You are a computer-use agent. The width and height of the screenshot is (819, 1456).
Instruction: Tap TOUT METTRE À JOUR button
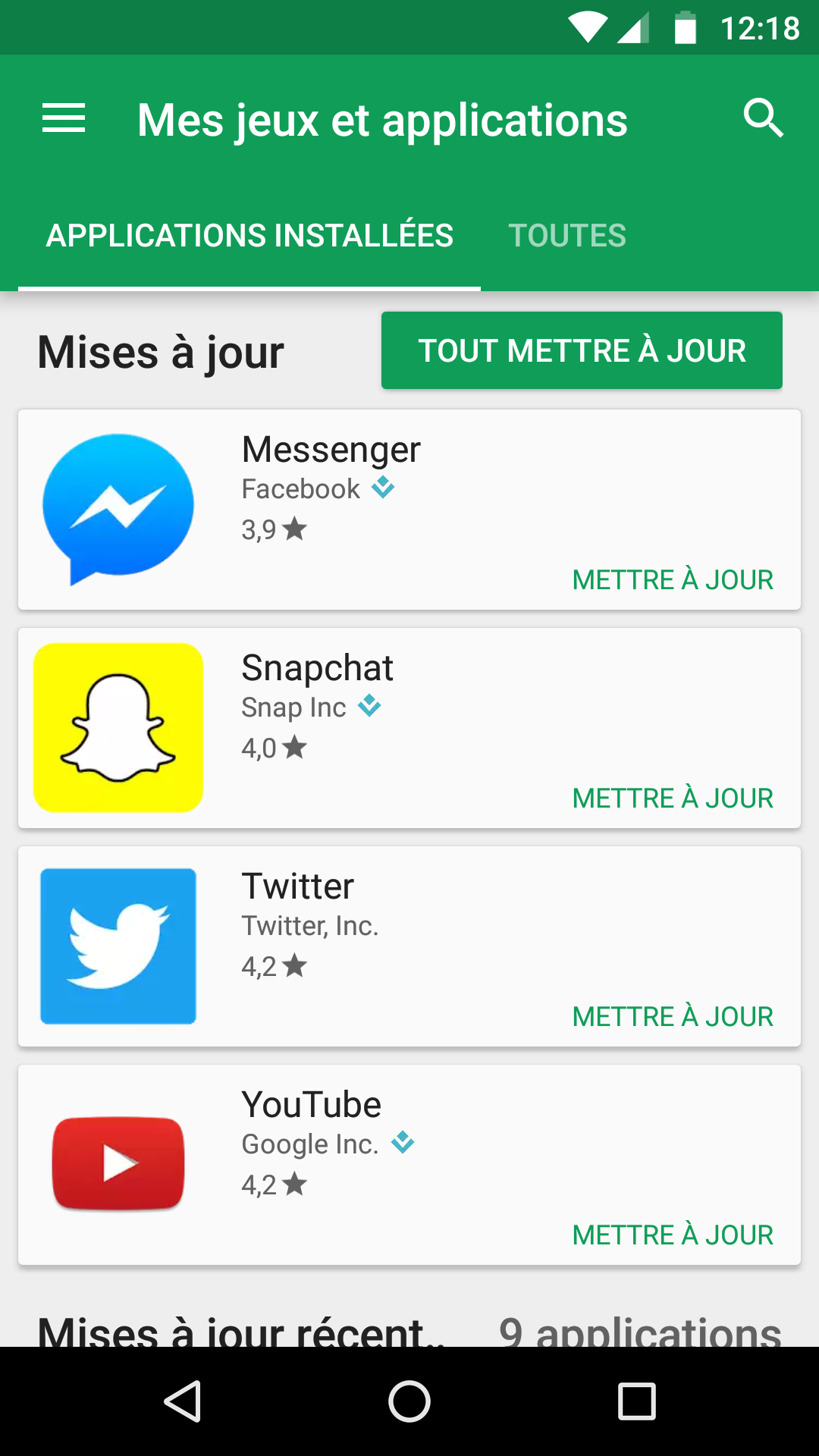coord(582,351)
